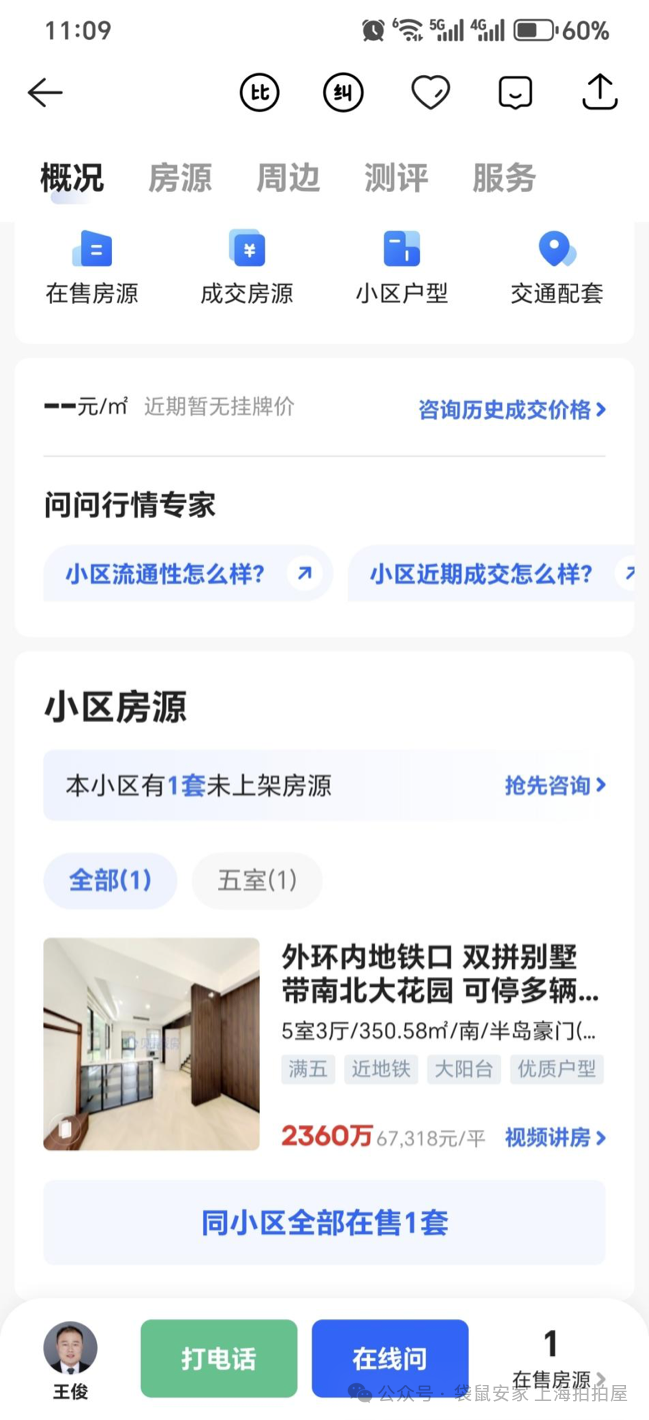Open 交通配套 shortcut
This screenshot has height=1420, width=649.
click(x=557, y=267)
